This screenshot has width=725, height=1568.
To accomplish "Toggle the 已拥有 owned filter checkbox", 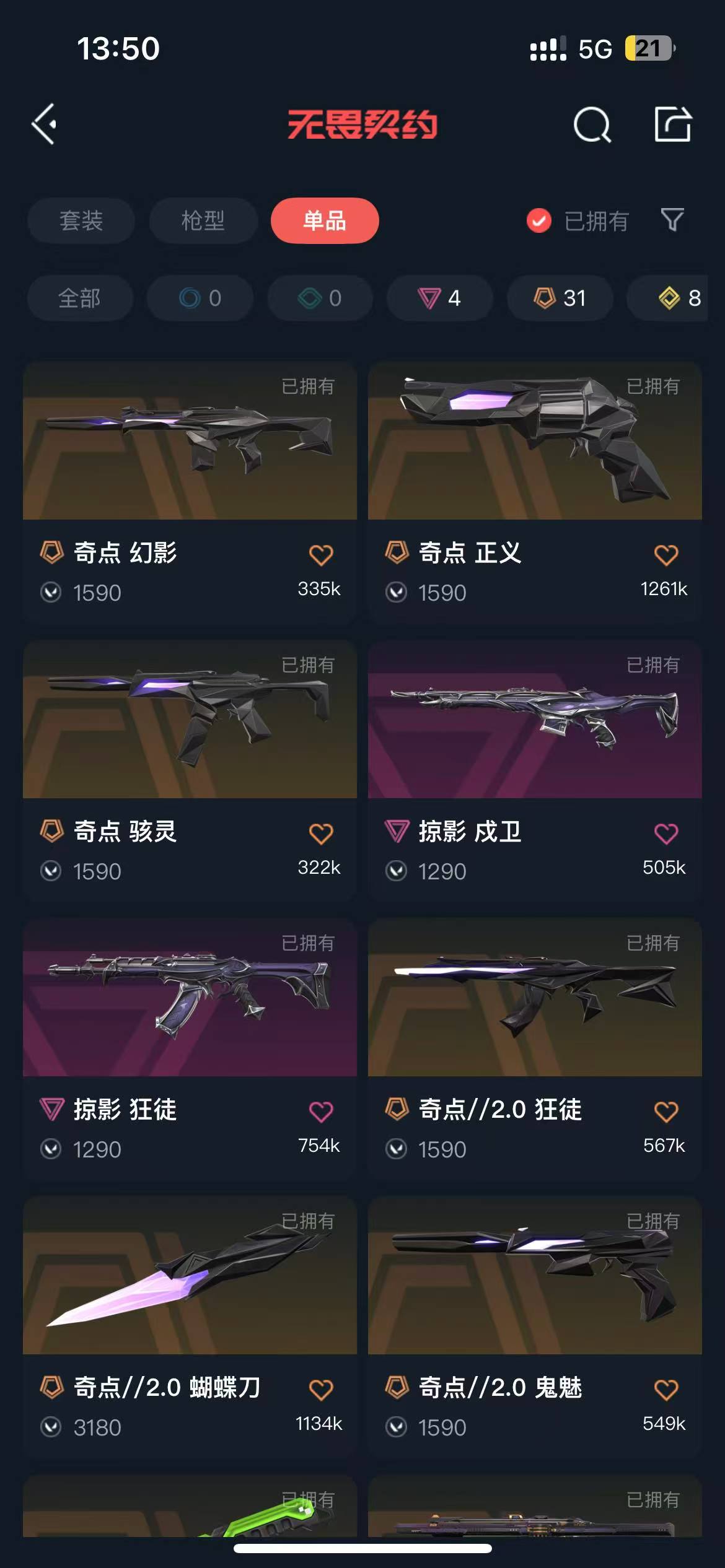I will point(539,220).
